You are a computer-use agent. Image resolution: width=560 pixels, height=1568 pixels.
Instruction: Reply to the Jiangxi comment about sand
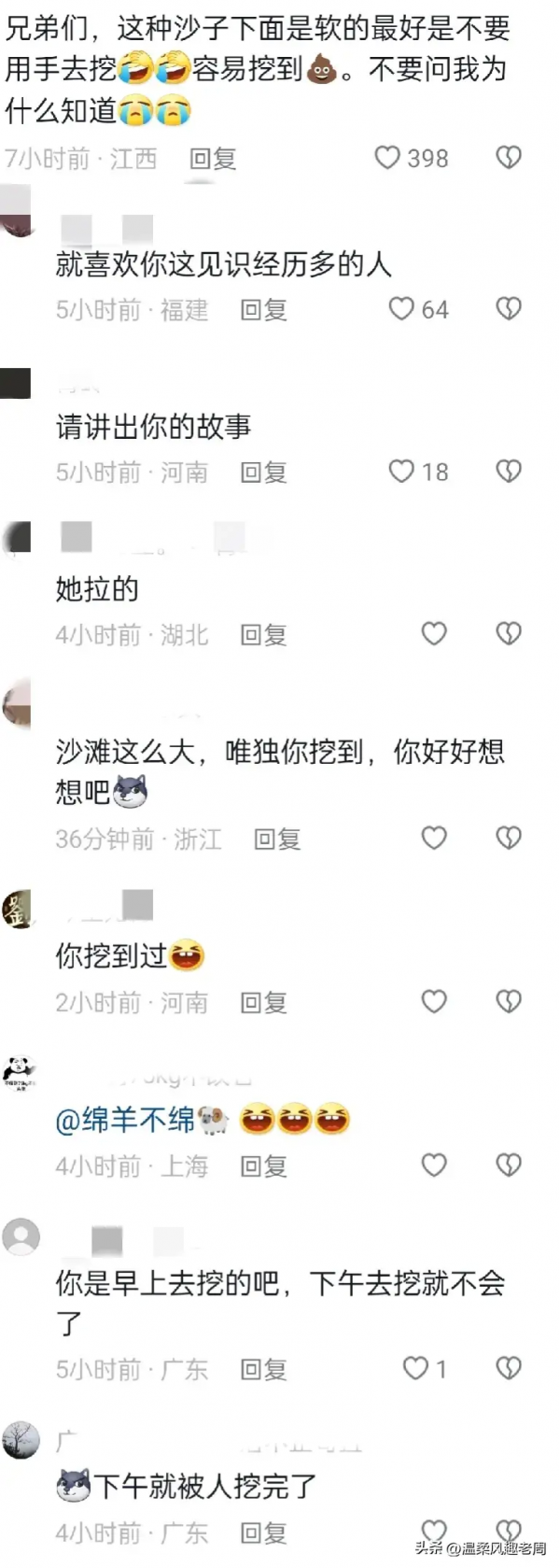click(x=213, y=159)
